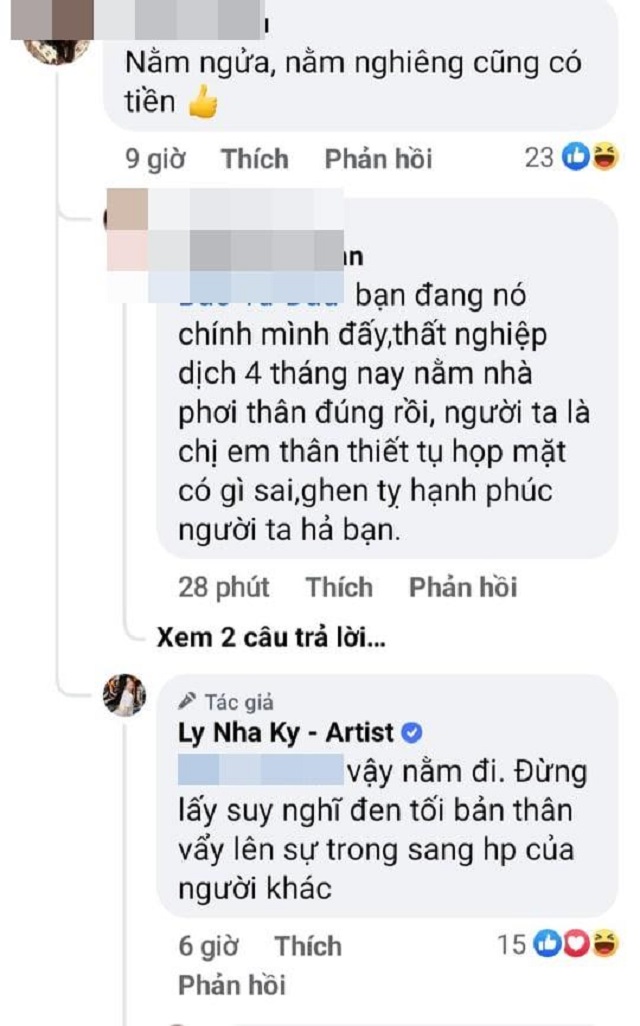
Task: Like the comment posted 28 phút ago
Action: click(x=339, y=587)
